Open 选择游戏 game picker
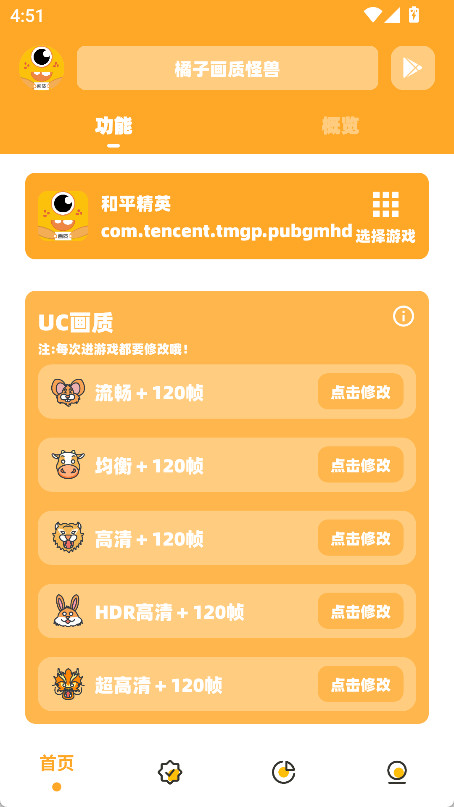The height and width of the screenshot is (807, 454). click(x=385, y=217)
